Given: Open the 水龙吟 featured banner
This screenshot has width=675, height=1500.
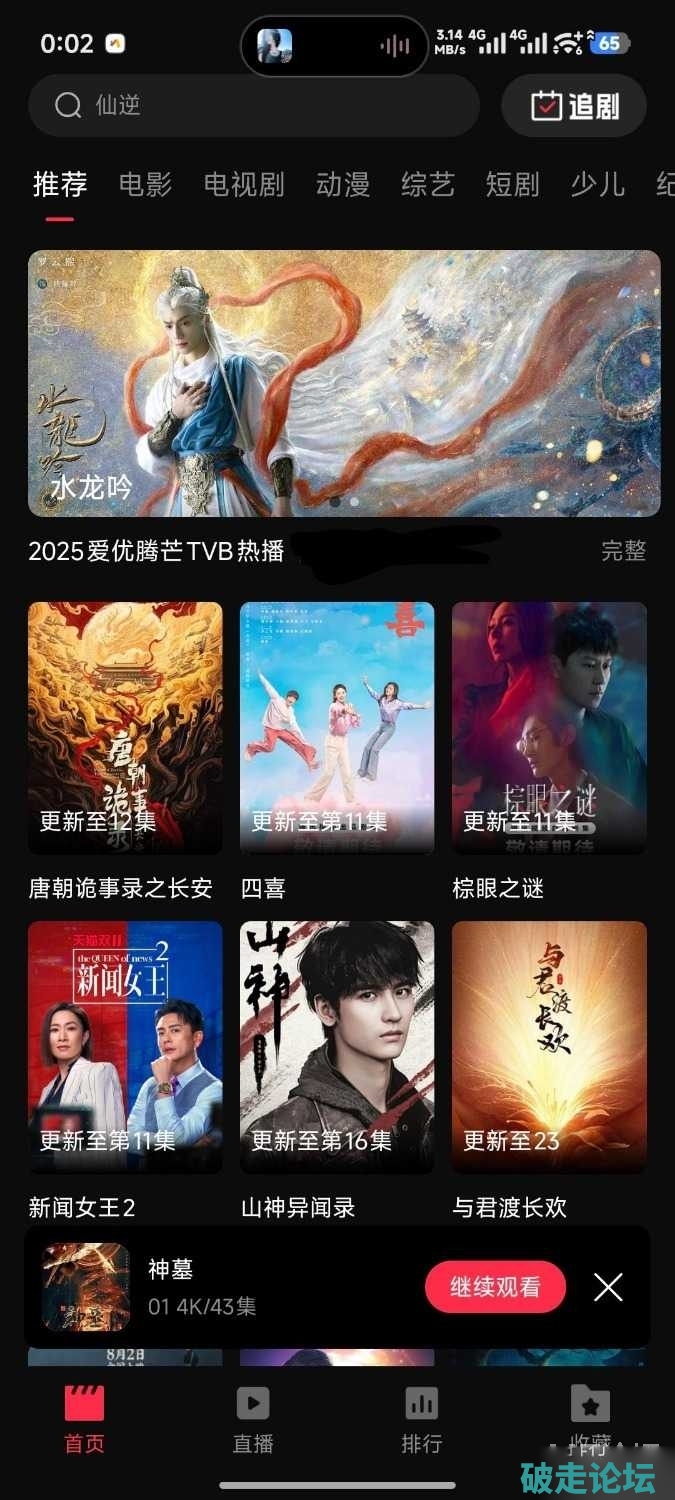Looking at the screenshot, I should [344, 383].
